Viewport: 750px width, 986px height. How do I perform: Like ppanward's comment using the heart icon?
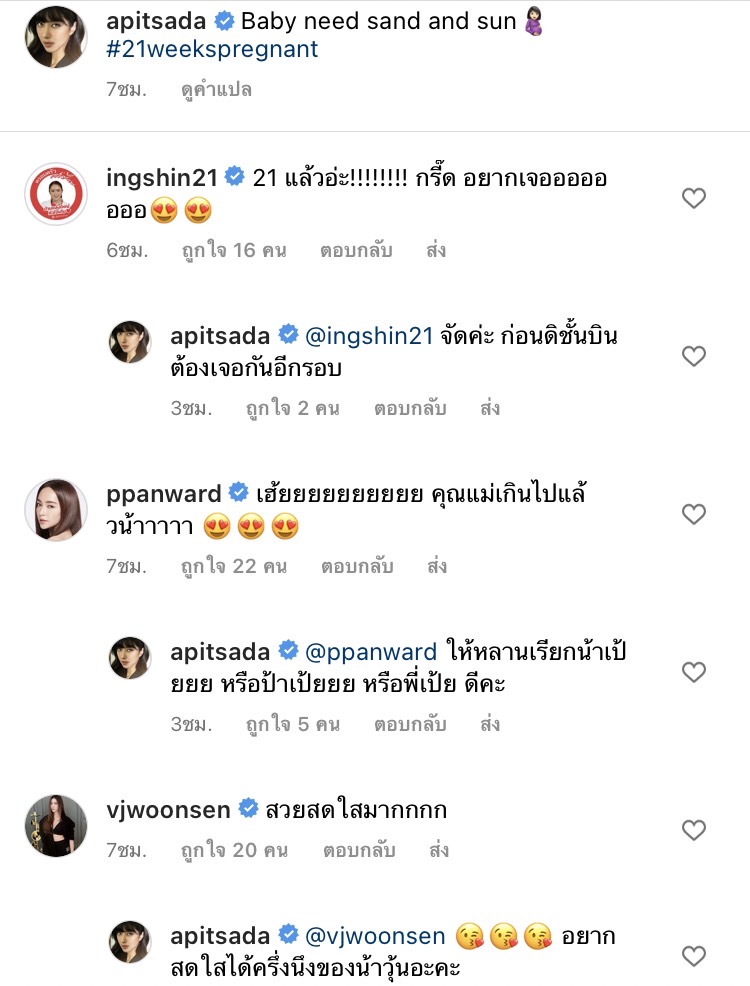[694, 514]
